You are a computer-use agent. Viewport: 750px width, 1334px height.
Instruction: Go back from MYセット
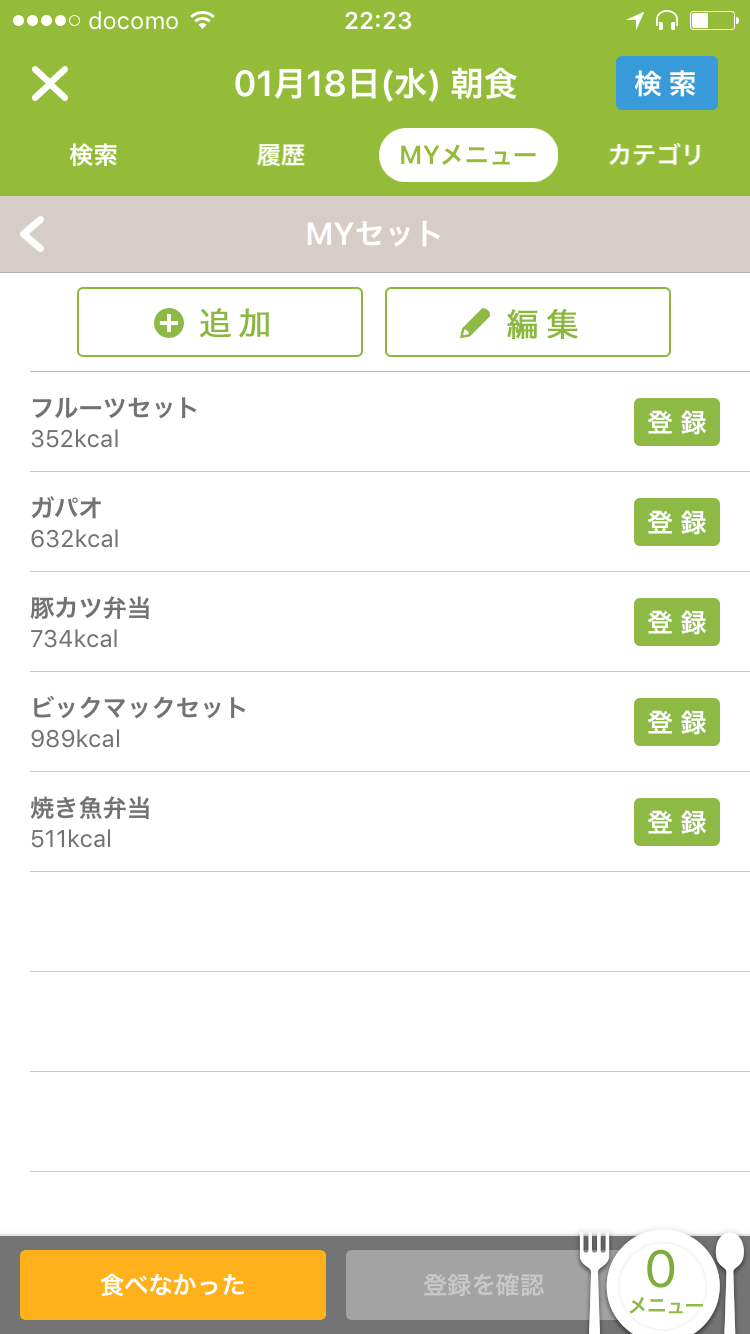[x=33, y=234]
